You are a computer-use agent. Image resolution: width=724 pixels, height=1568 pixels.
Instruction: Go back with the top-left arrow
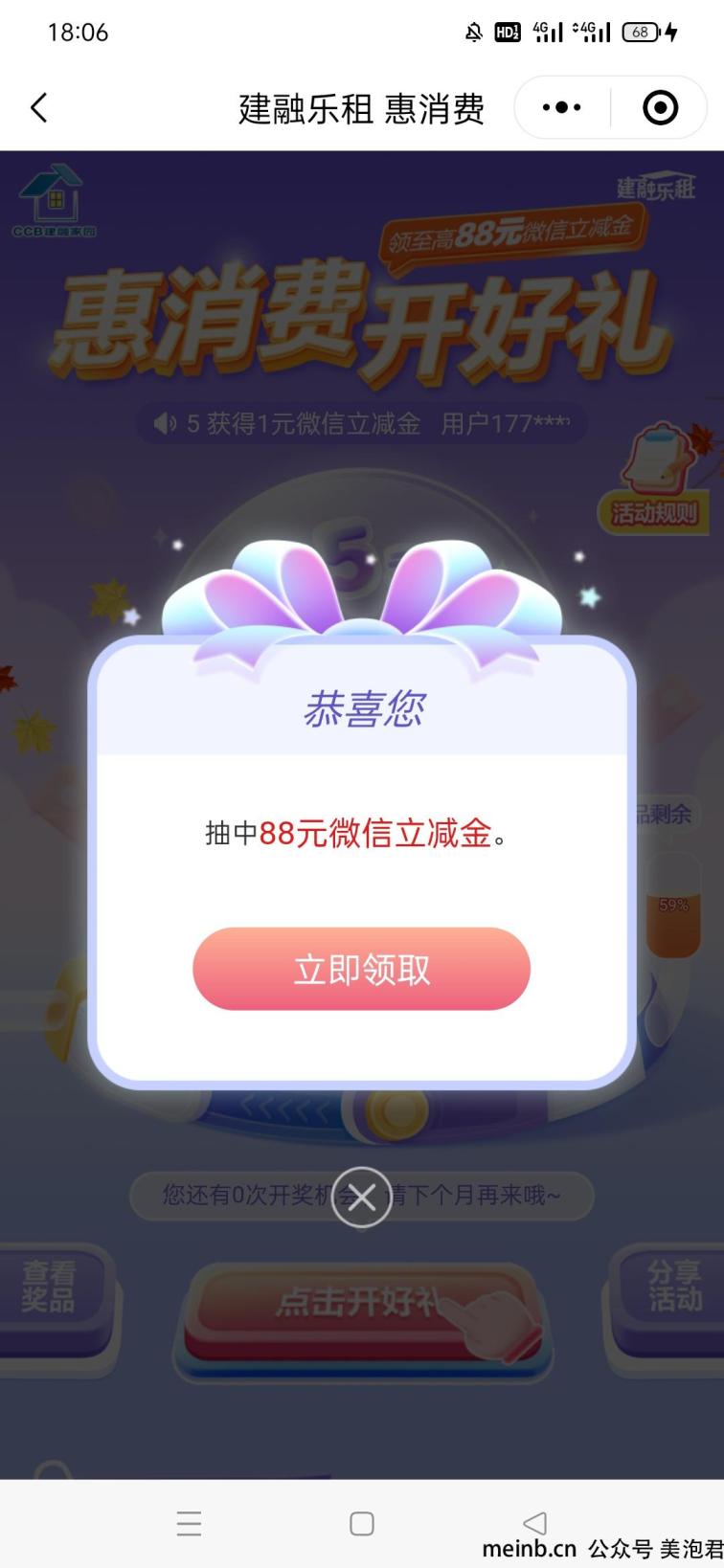click(39, 107)
